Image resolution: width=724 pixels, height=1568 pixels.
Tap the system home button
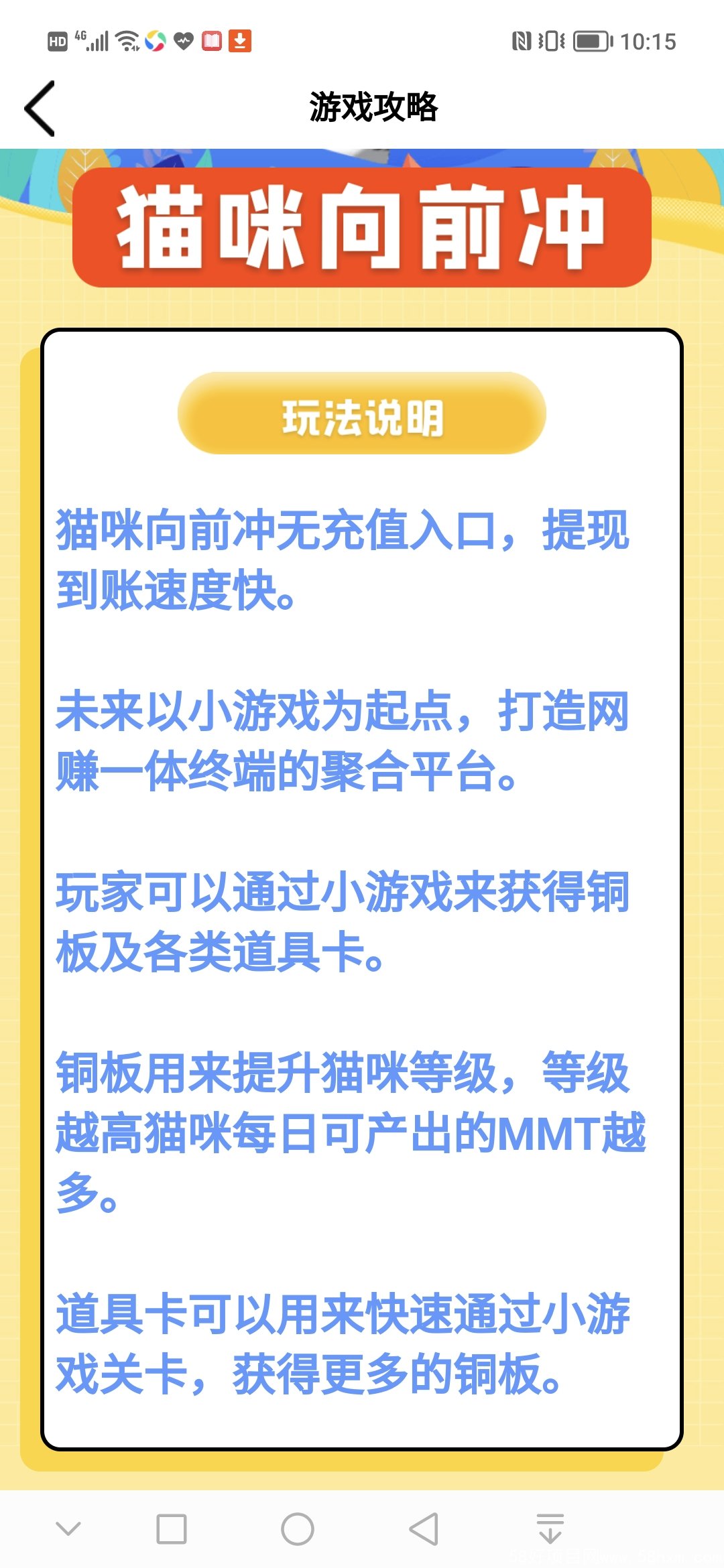coord(298,1529)
